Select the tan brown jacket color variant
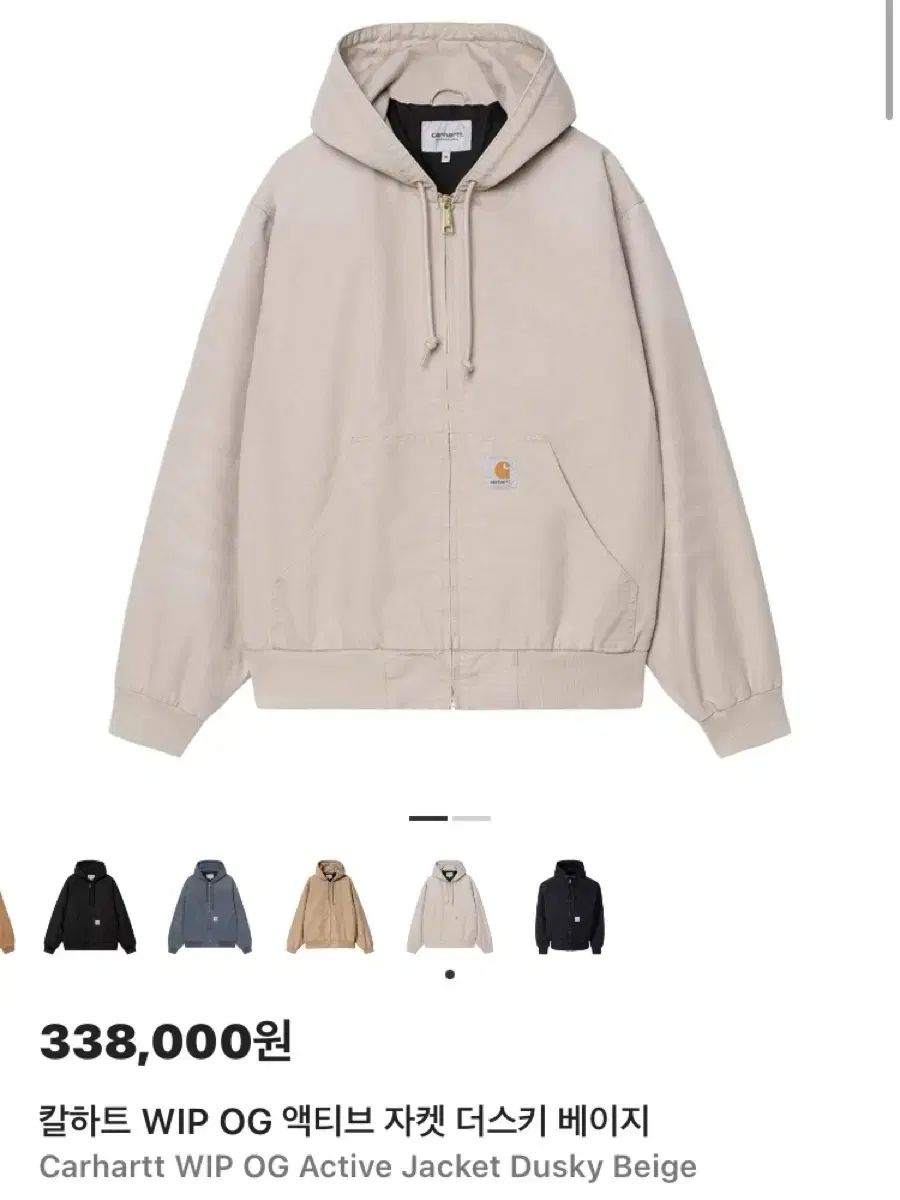The height and width of the screenshot is (1200, 900). (329, 908)
